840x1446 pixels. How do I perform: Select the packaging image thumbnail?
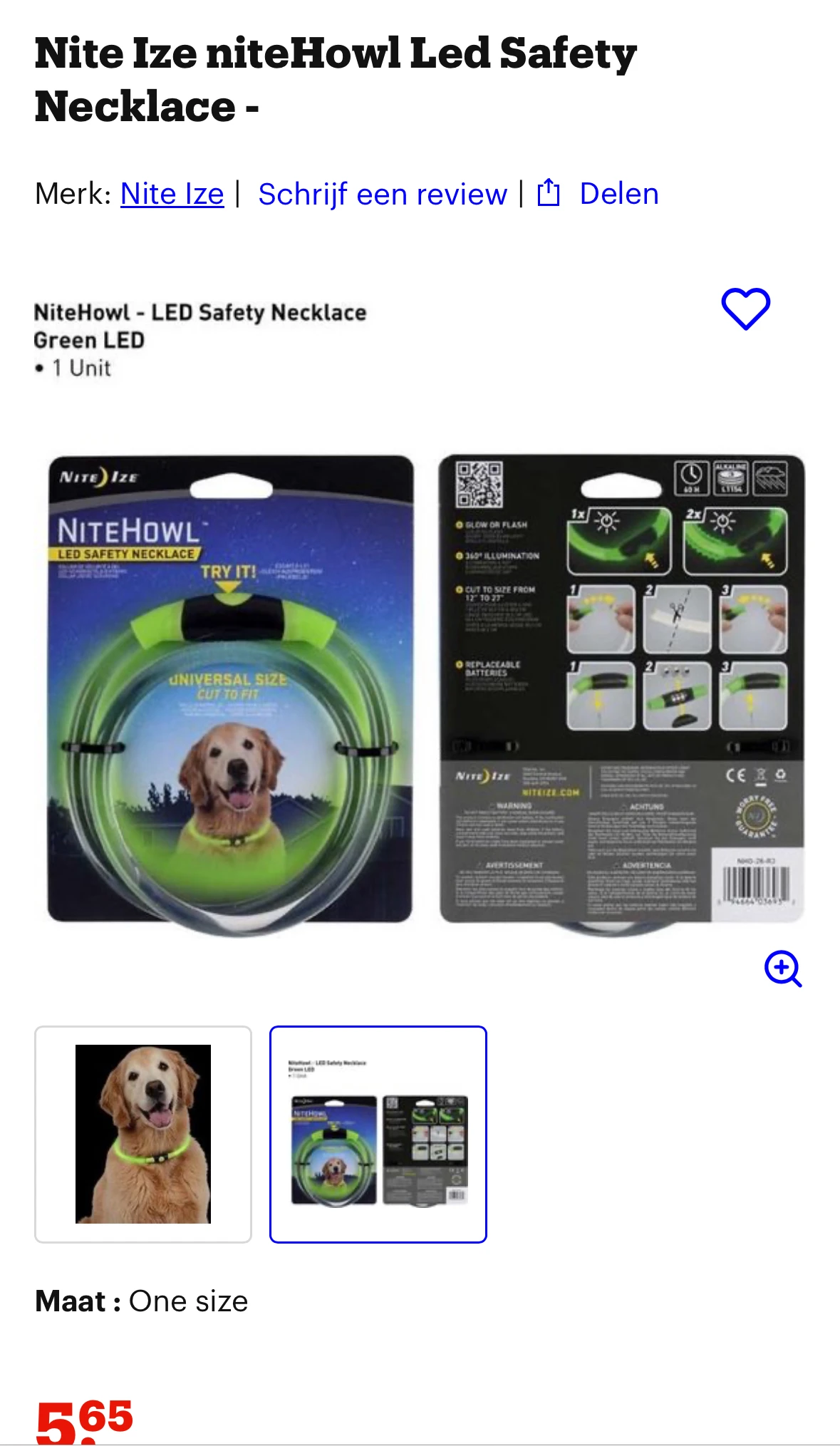coord(378,1134)
